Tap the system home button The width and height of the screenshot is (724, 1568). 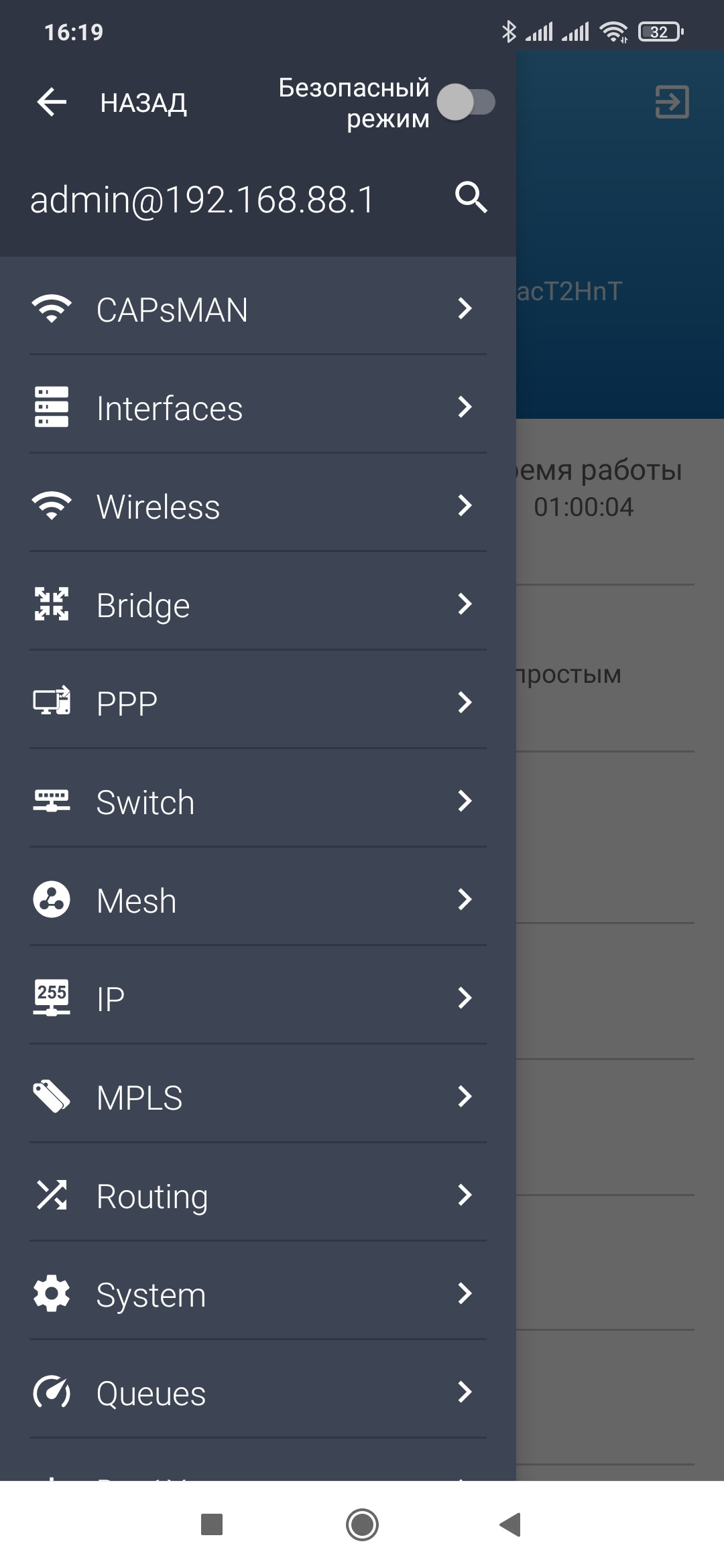click(x=362, y=1524)
